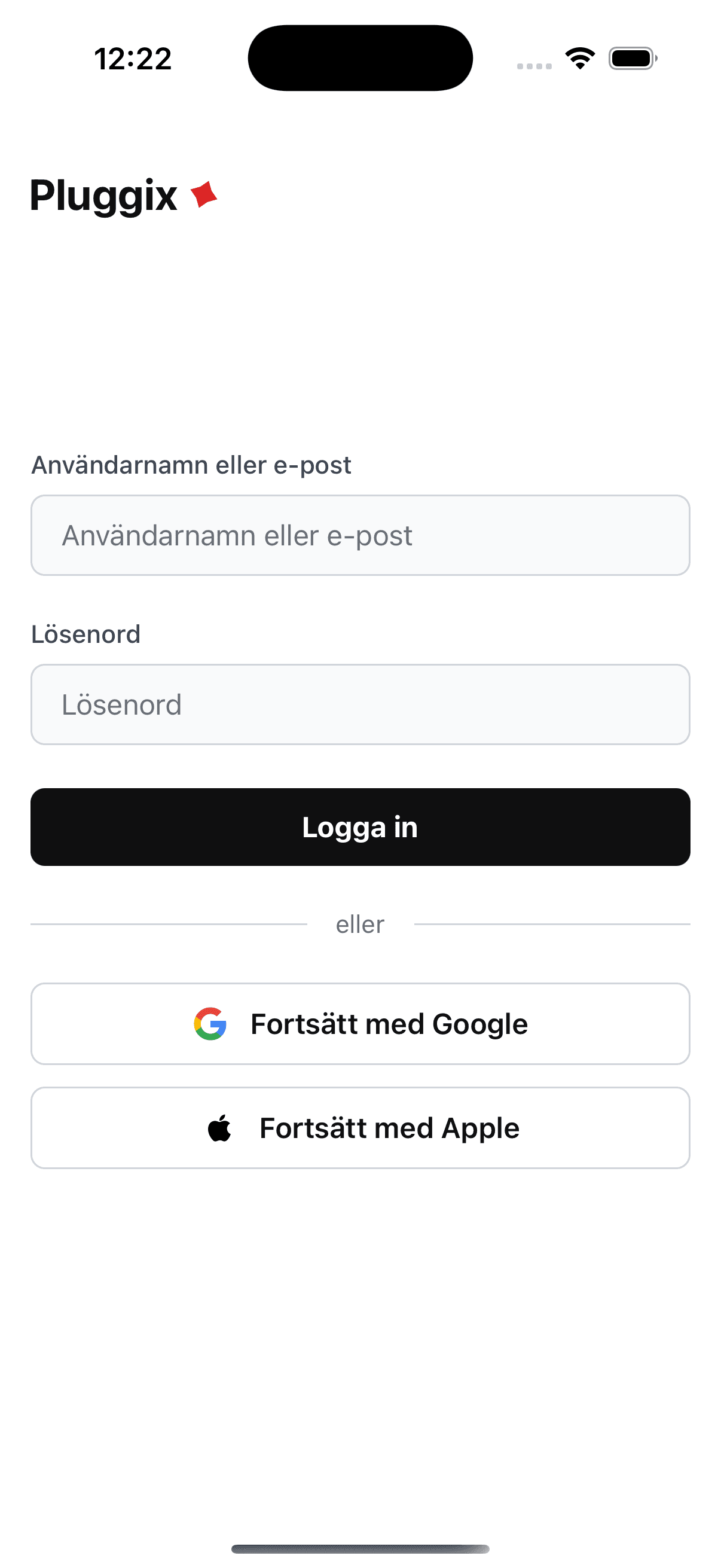Select Fortsätt med Apple
This screenshot has height=1568, width=721.
360,1127
